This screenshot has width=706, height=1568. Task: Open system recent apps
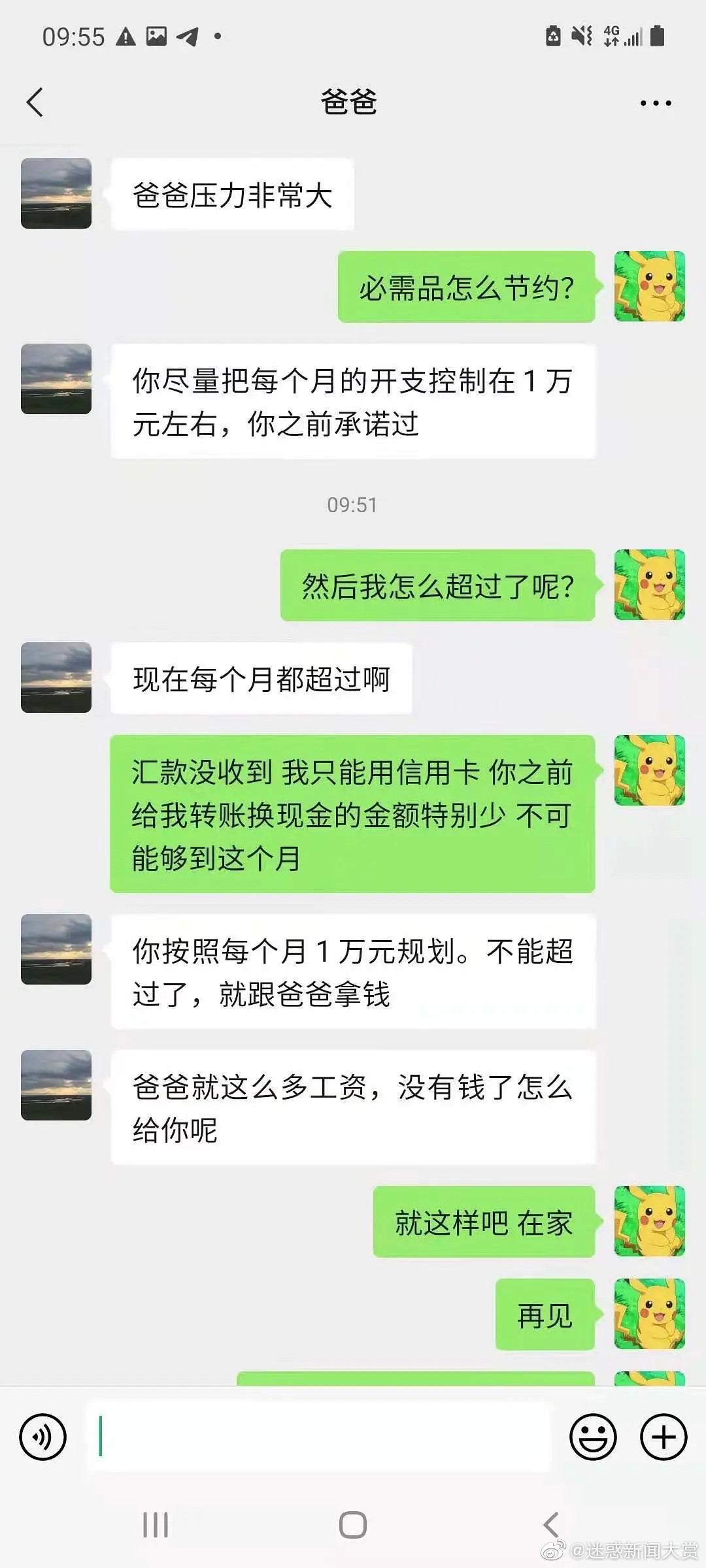click(156, 1524)
